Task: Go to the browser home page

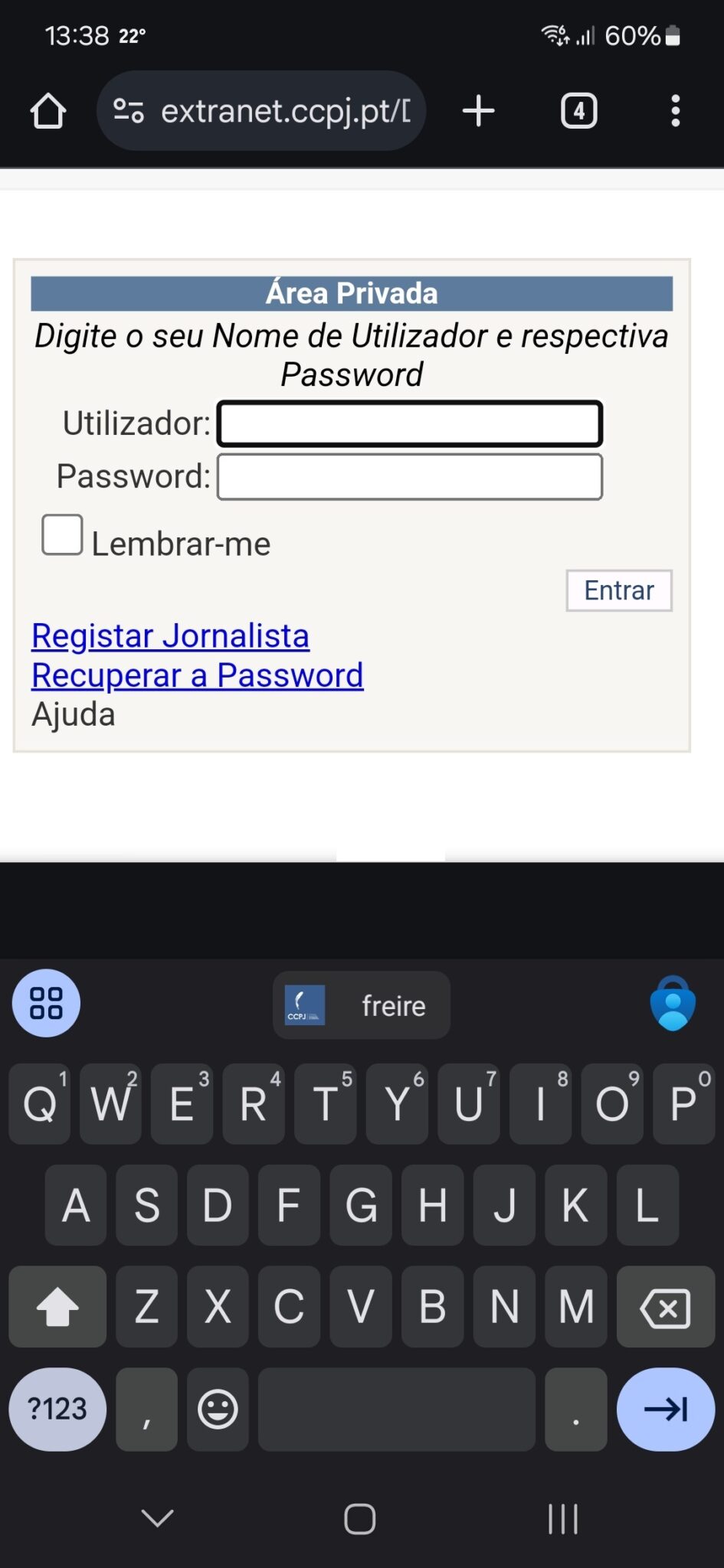Action: click(x=48, y=111)
